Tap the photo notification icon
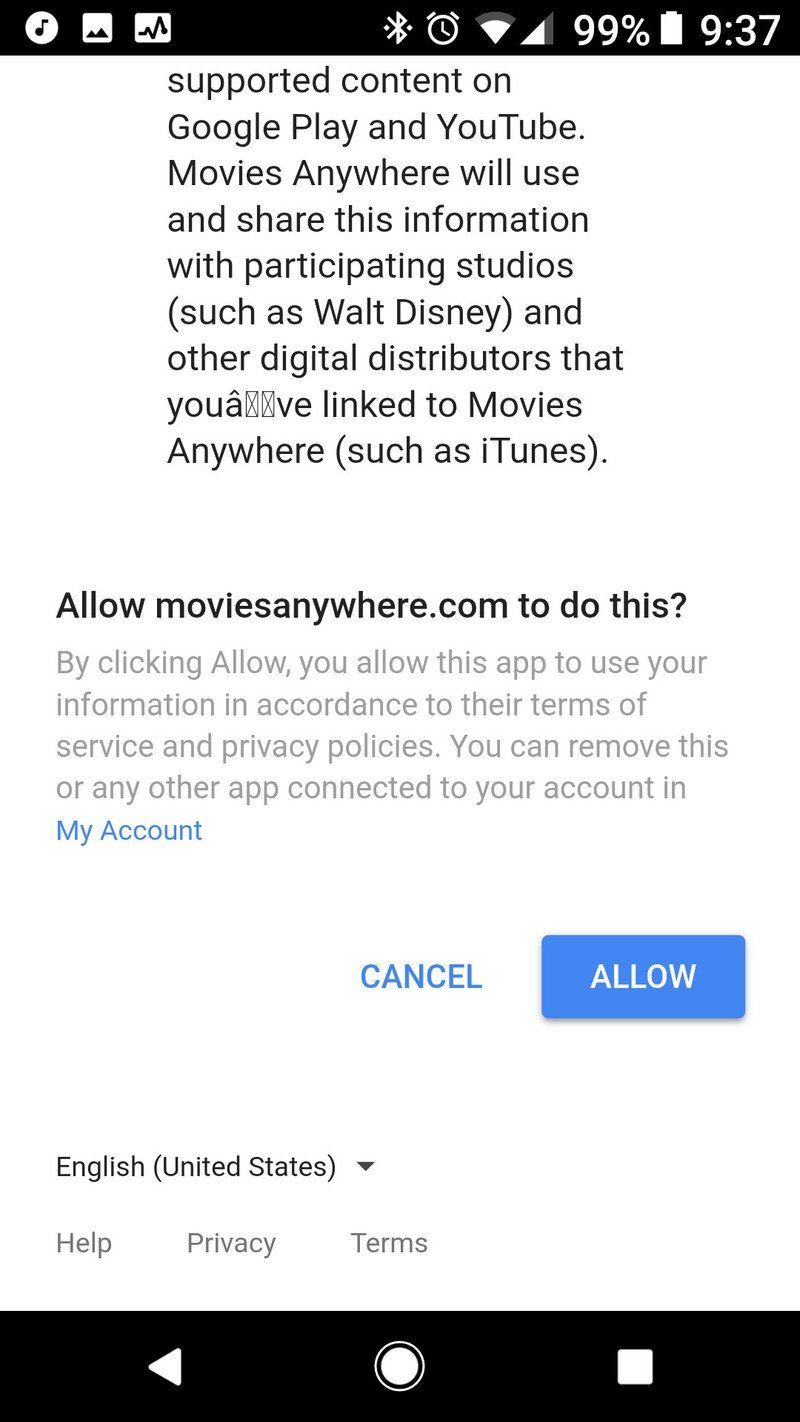The height and width of the screenshot is (1422, 800). coord(95,28)
